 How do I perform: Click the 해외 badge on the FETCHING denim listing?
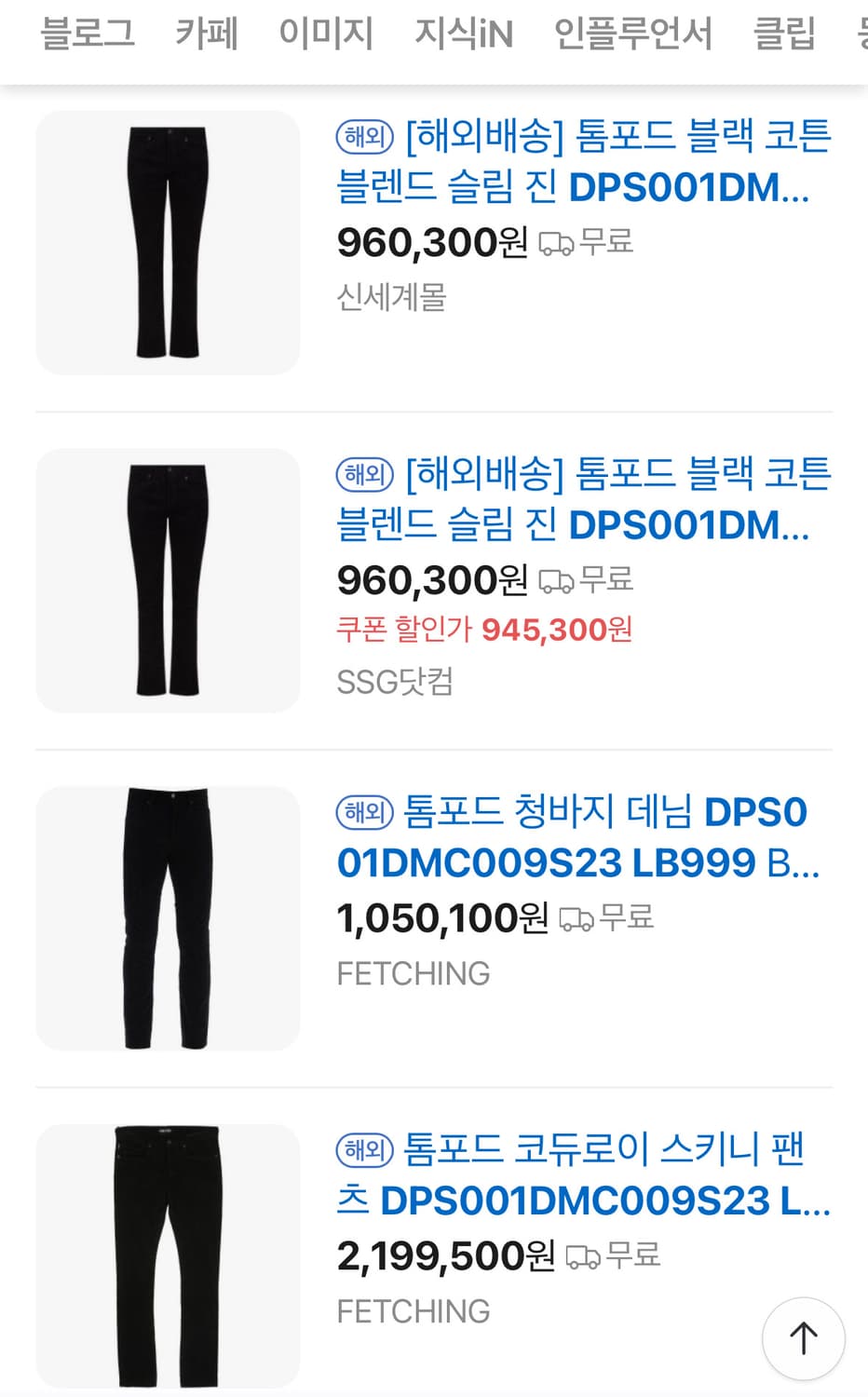[364, 812]
